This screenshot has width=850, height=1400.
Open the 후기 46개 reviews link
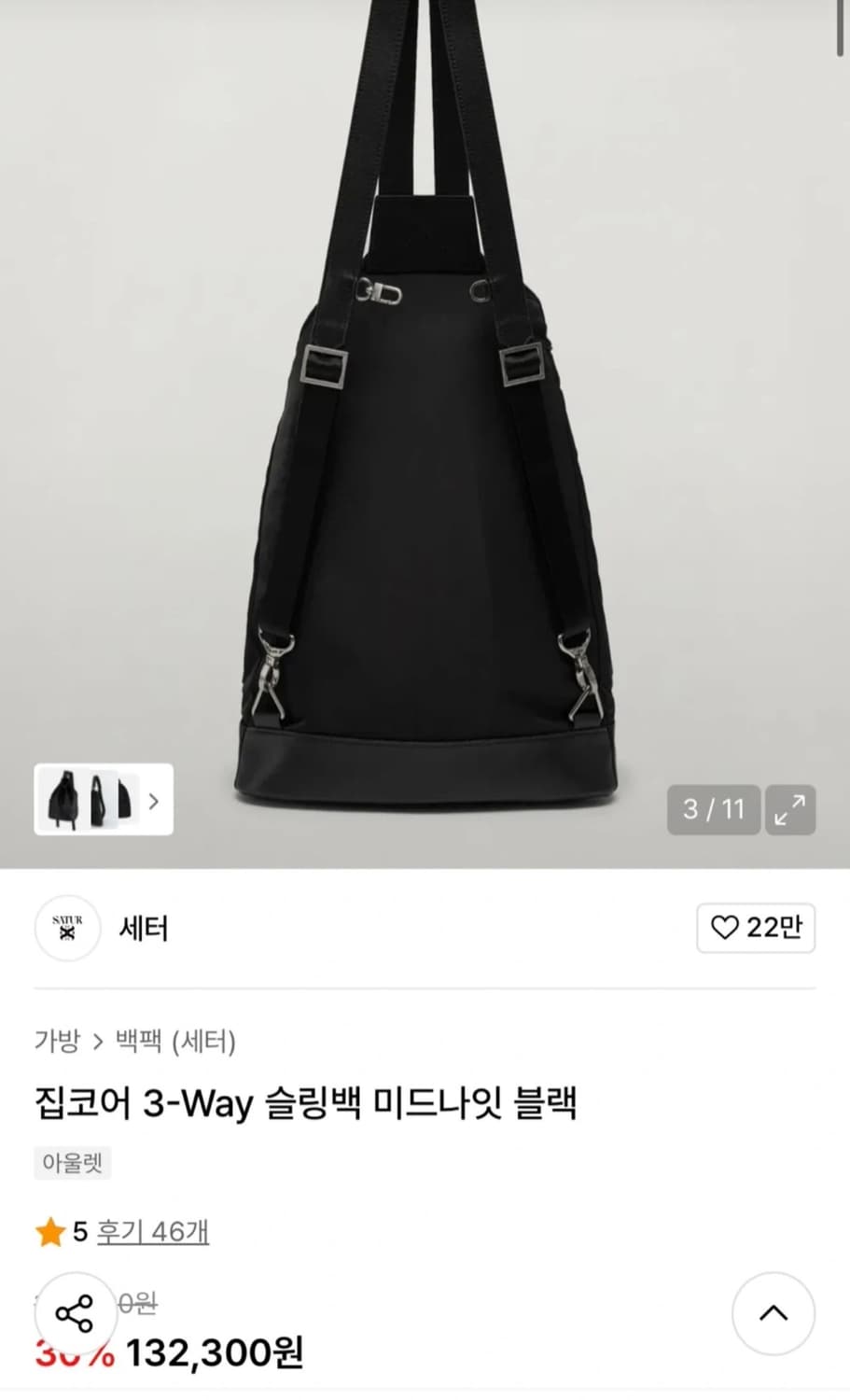click(154, 1232)
